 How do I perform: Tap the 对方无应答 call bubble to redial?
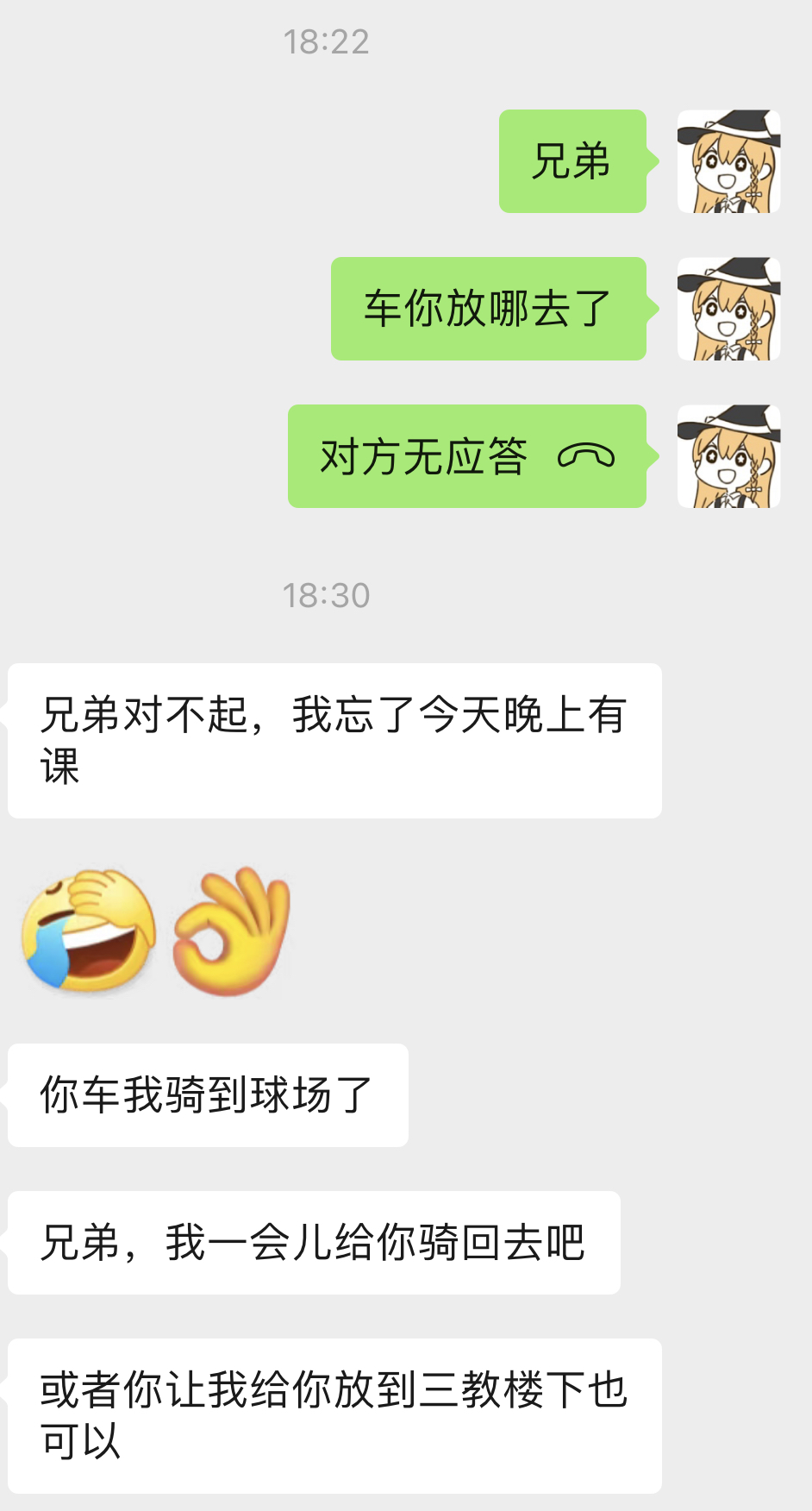[x=466, y=456]
